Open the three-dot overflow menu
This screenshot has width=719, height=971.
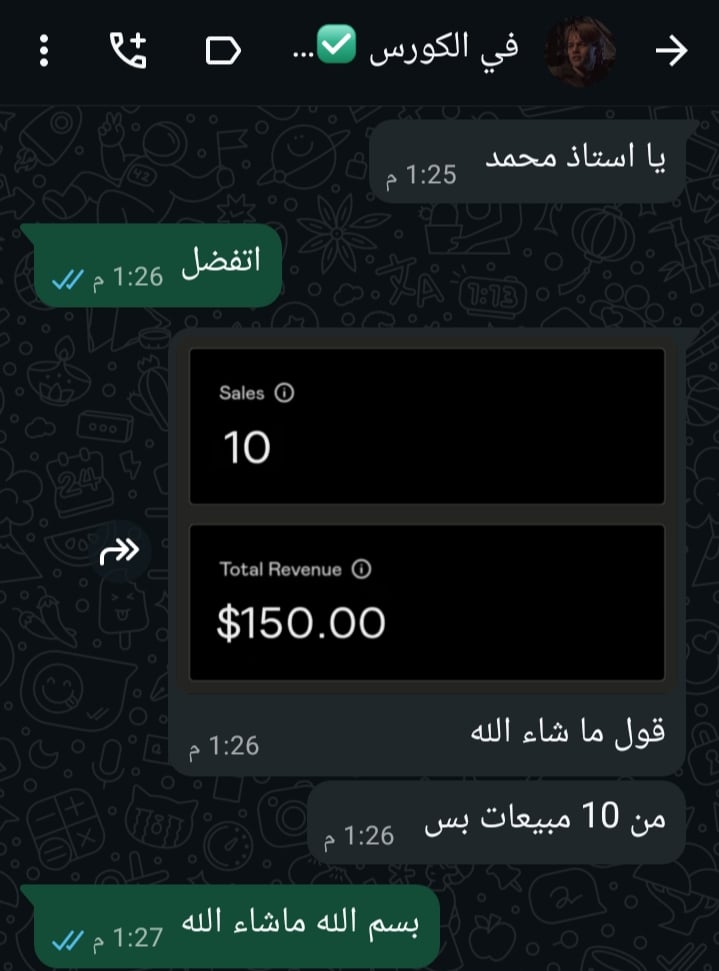pyautogui.click(x=43, y=51)
